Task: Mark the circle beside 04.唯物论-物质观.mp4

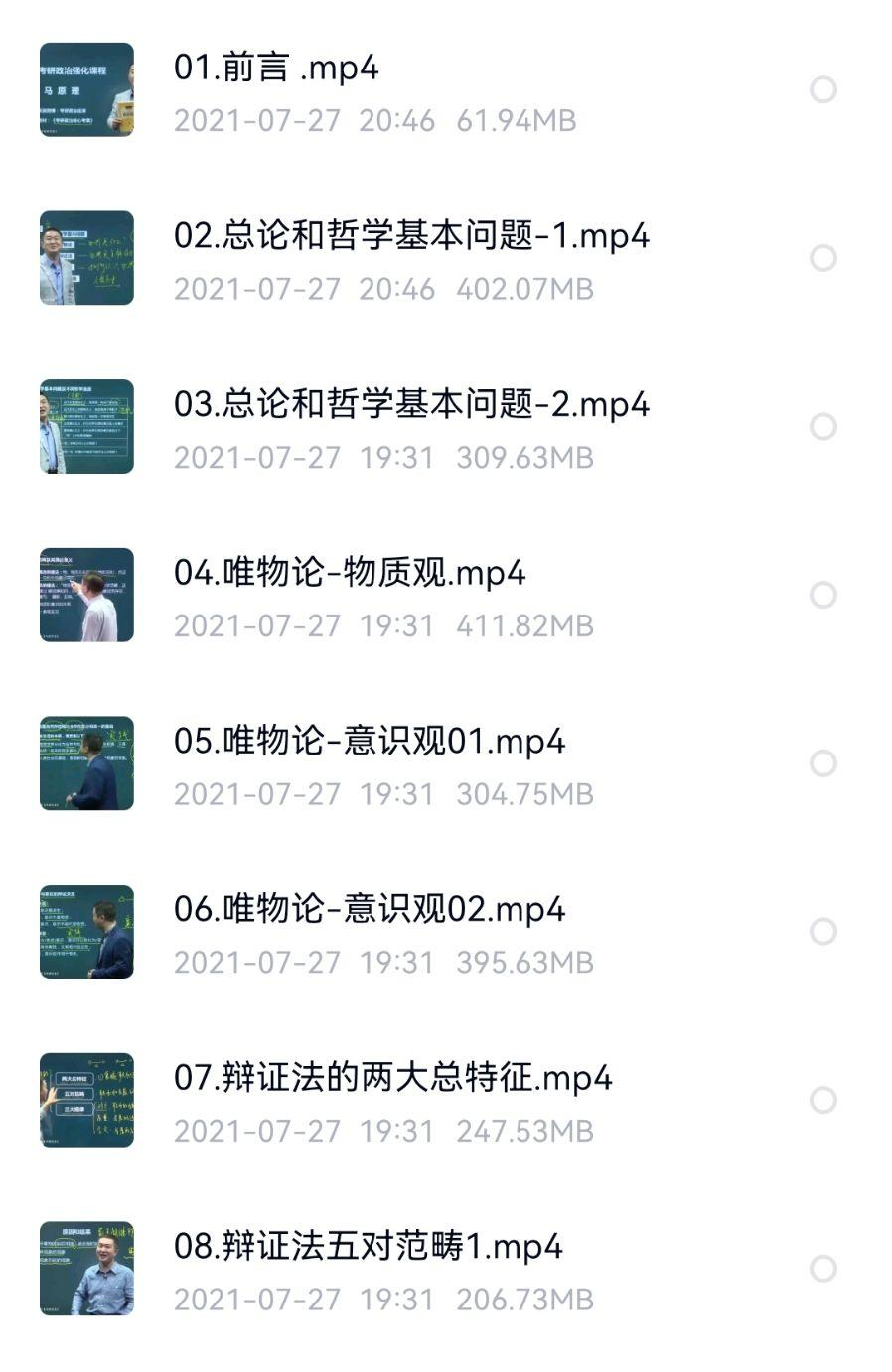Action: [x=822, y=595]
